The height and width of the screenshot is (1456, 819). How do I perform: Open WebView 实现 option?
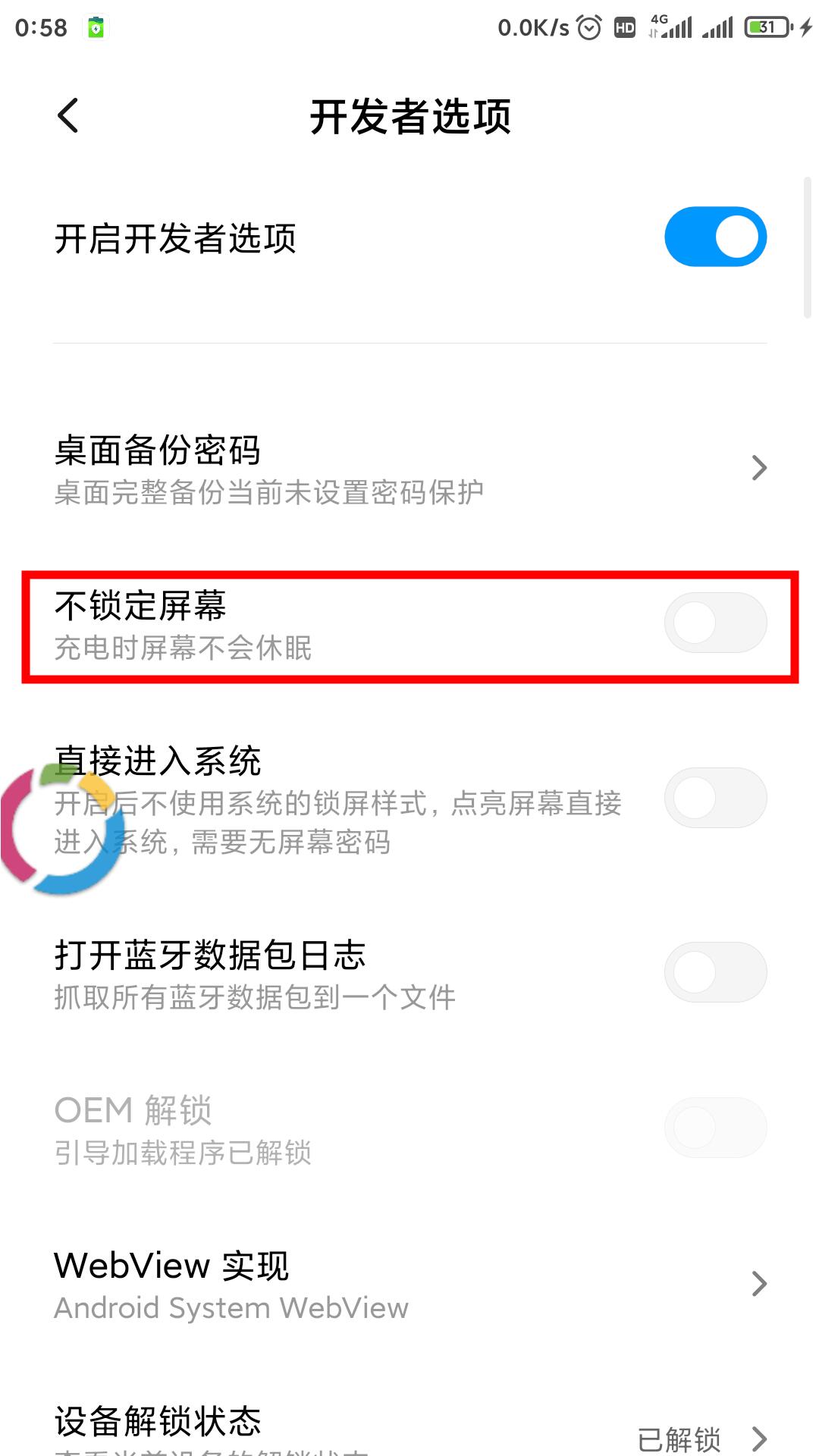(409, 1285)
